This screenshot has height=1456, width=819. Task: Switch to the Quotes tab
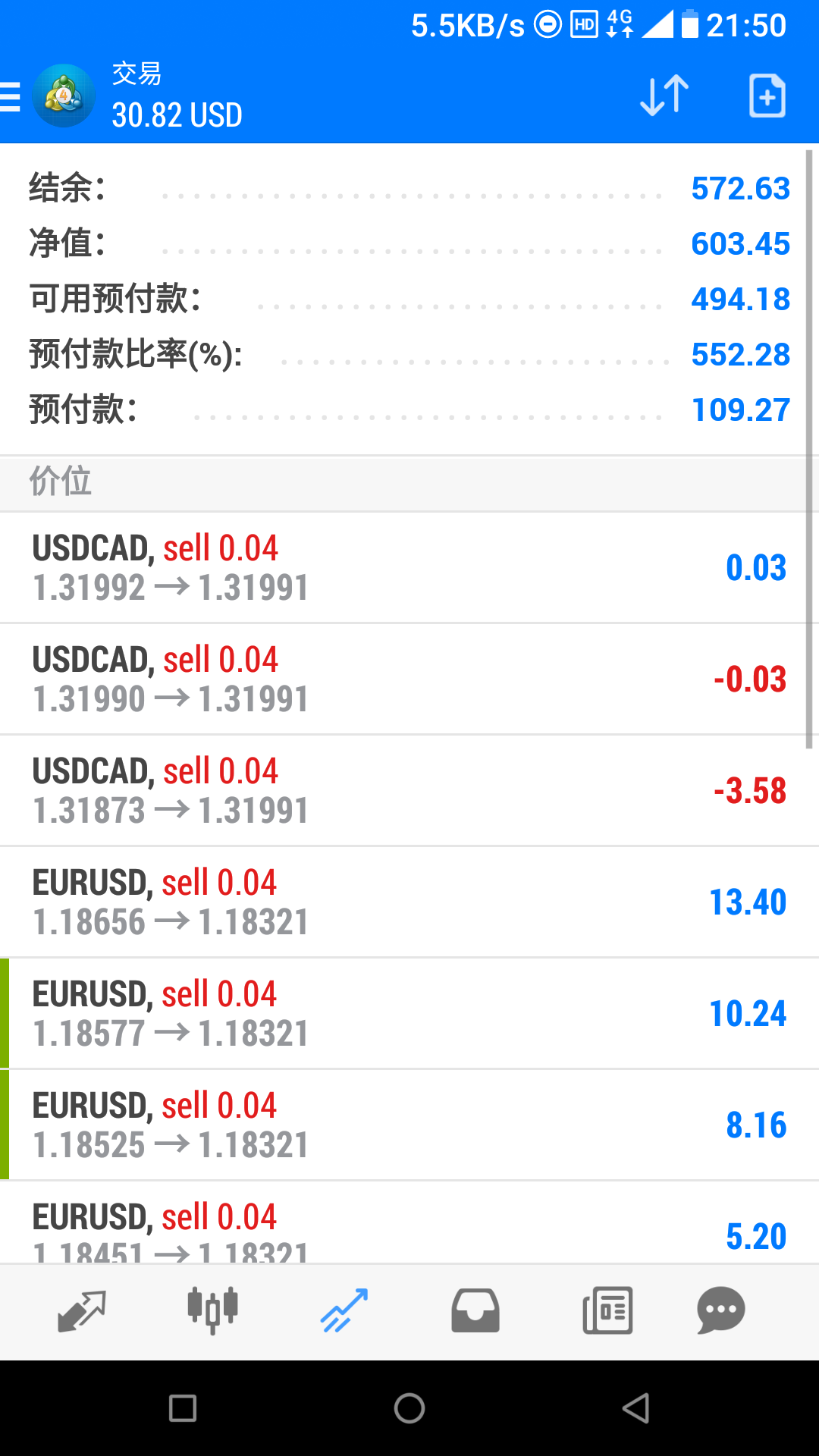[81, 1311]
